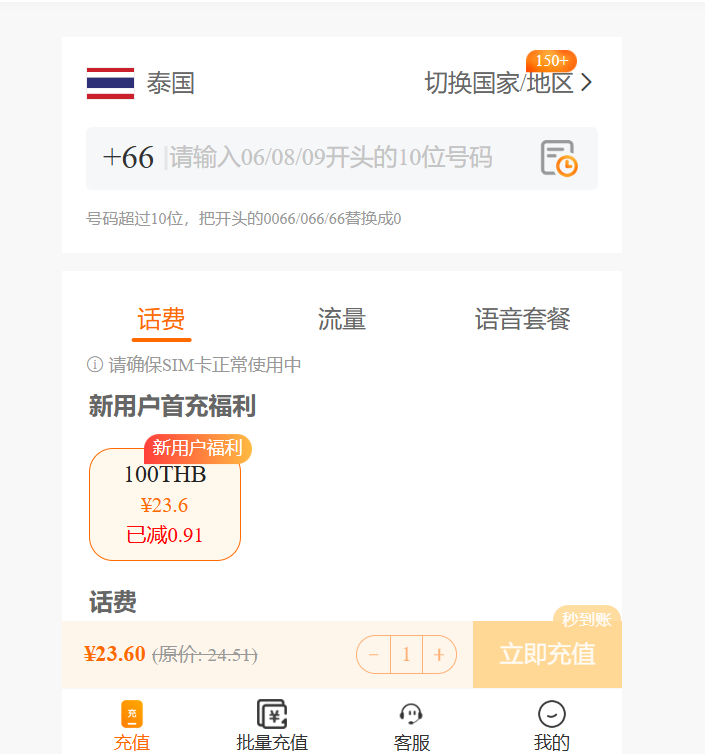Go to the 充值 bottom tab
705x754 pixels.
point(132,725)
